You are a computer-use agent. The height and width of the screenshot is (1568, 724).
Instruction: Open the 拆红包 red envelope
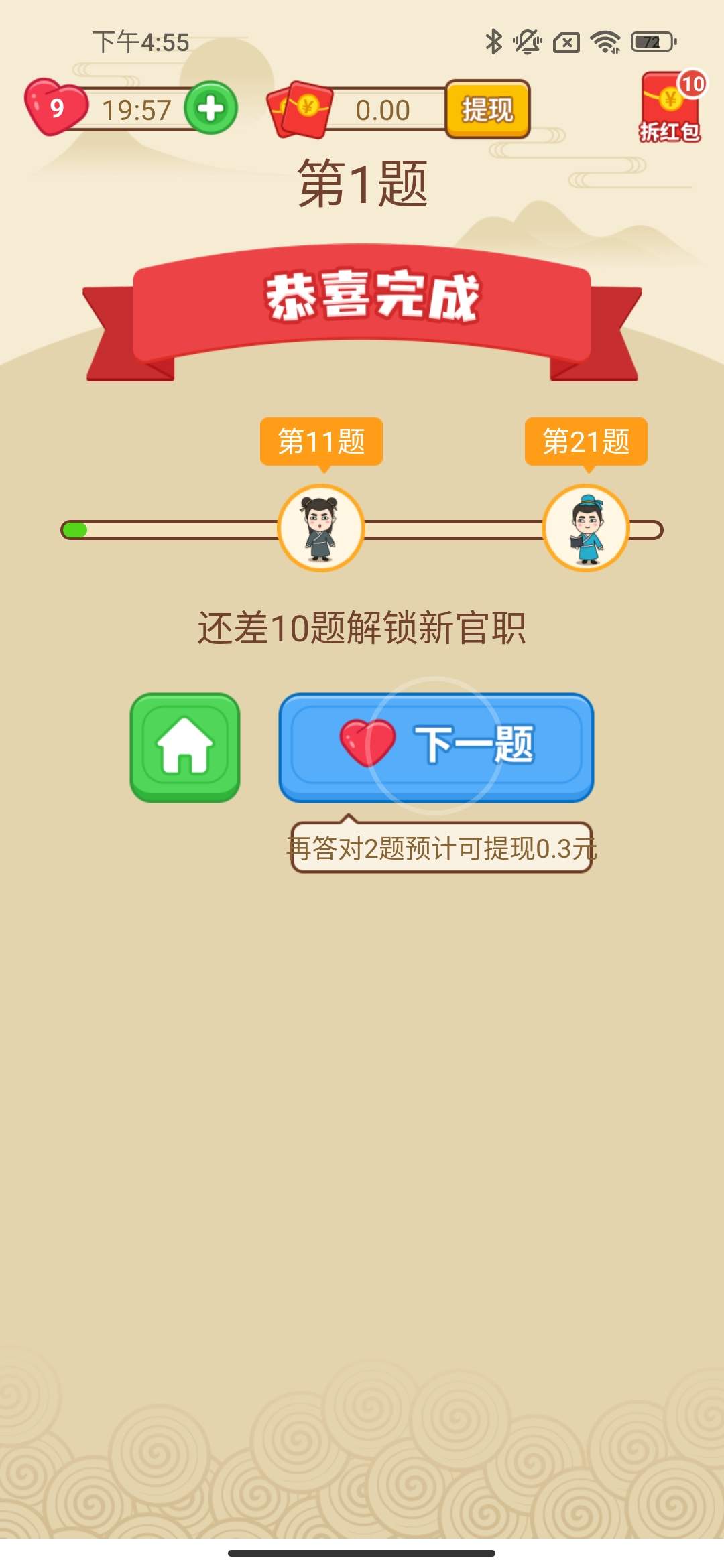click(x=670, y=108)
